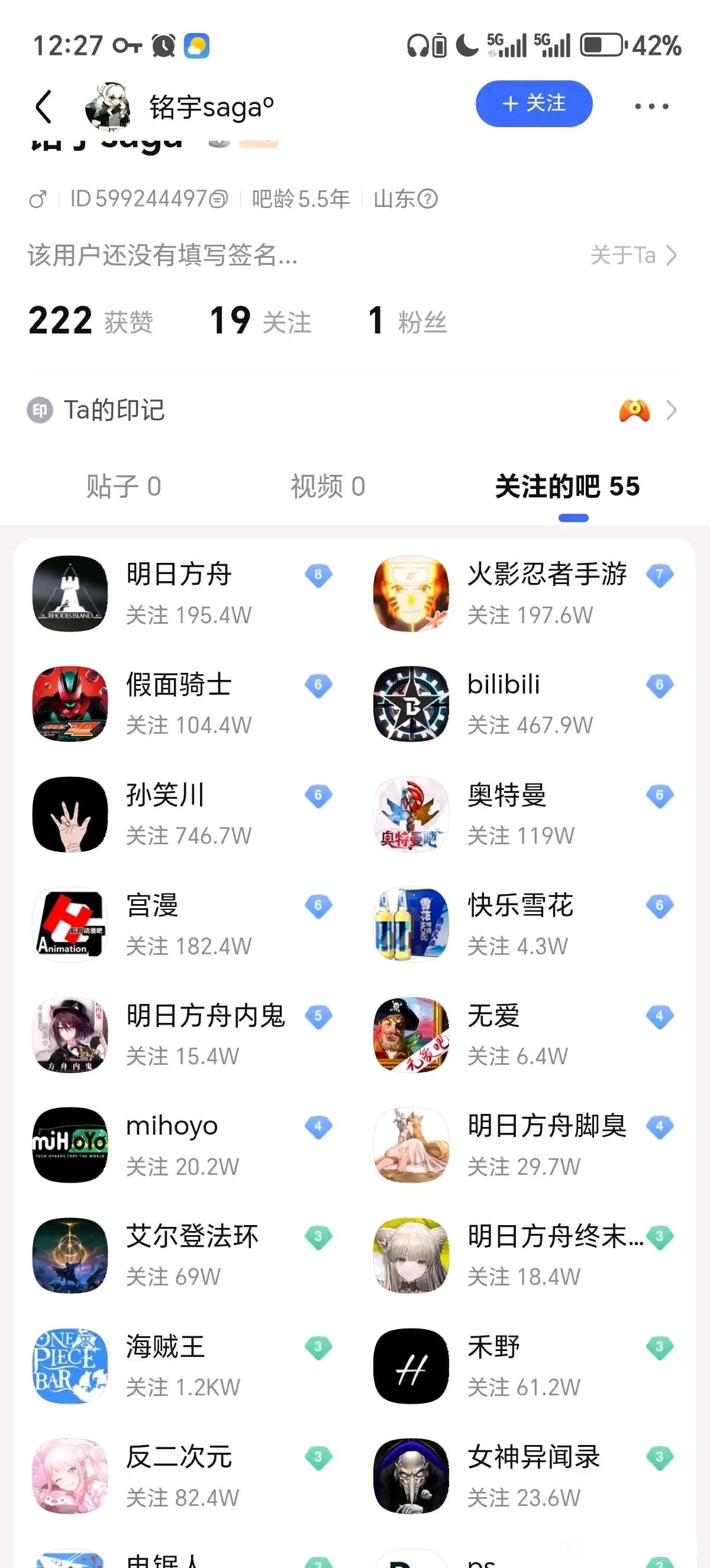View the 222 获赞 likes count
The height and width of the screenshot is (1568, 710).
[x=91, y=321]
